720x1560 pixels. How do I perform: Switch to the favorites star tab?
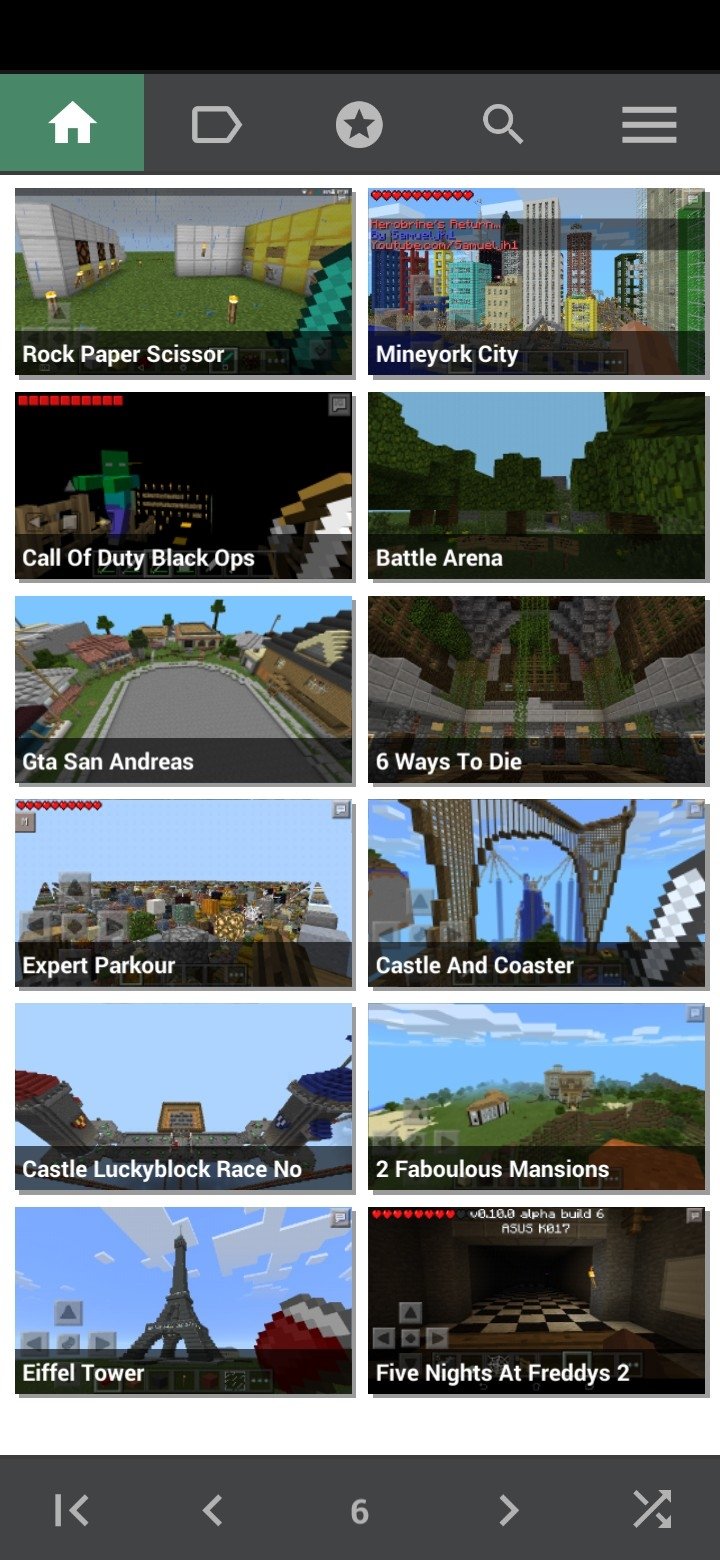coord(359,124)
